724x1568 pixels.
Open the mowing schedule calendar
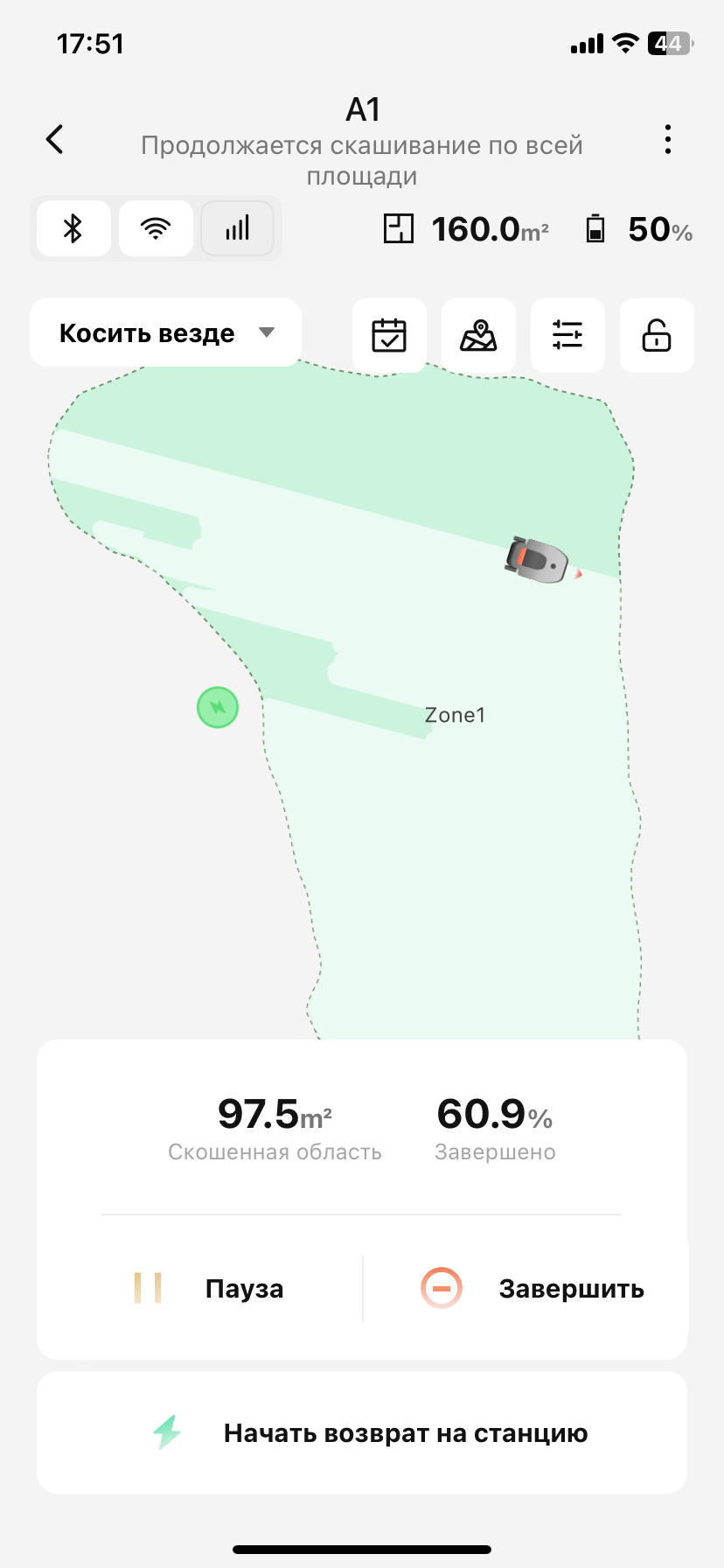tap(389, 335)
